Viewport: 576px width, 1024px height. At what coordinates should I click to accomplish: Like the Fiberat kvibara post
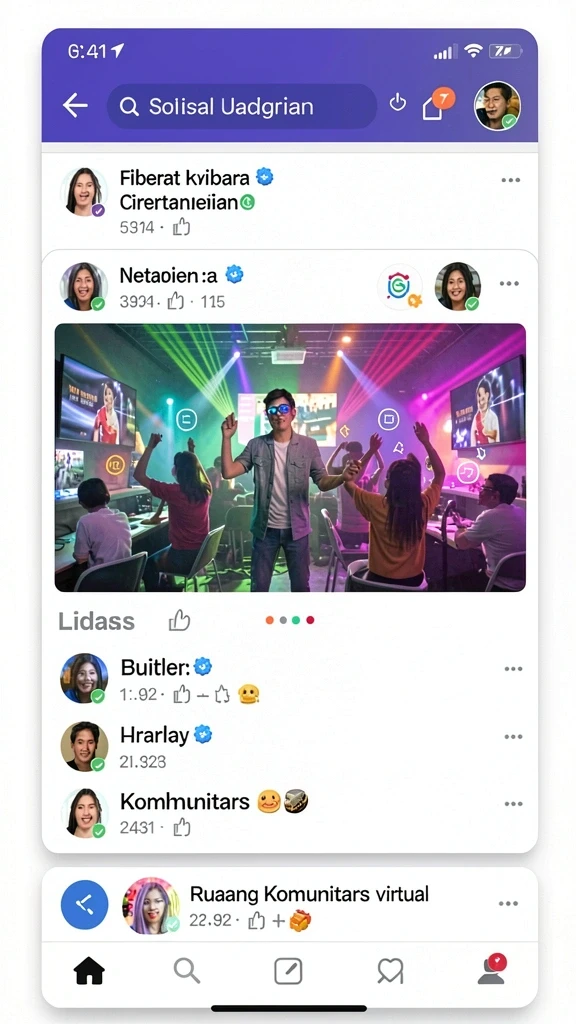[181, 227]
